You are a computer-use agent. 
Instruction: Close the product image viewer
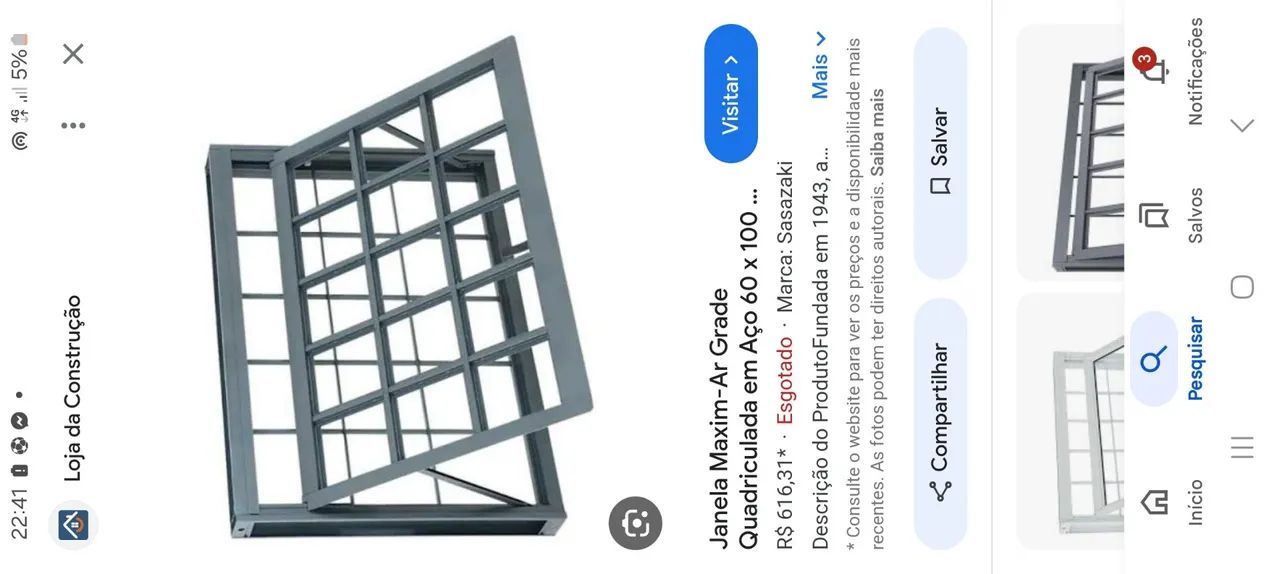(x=73, y=53)
